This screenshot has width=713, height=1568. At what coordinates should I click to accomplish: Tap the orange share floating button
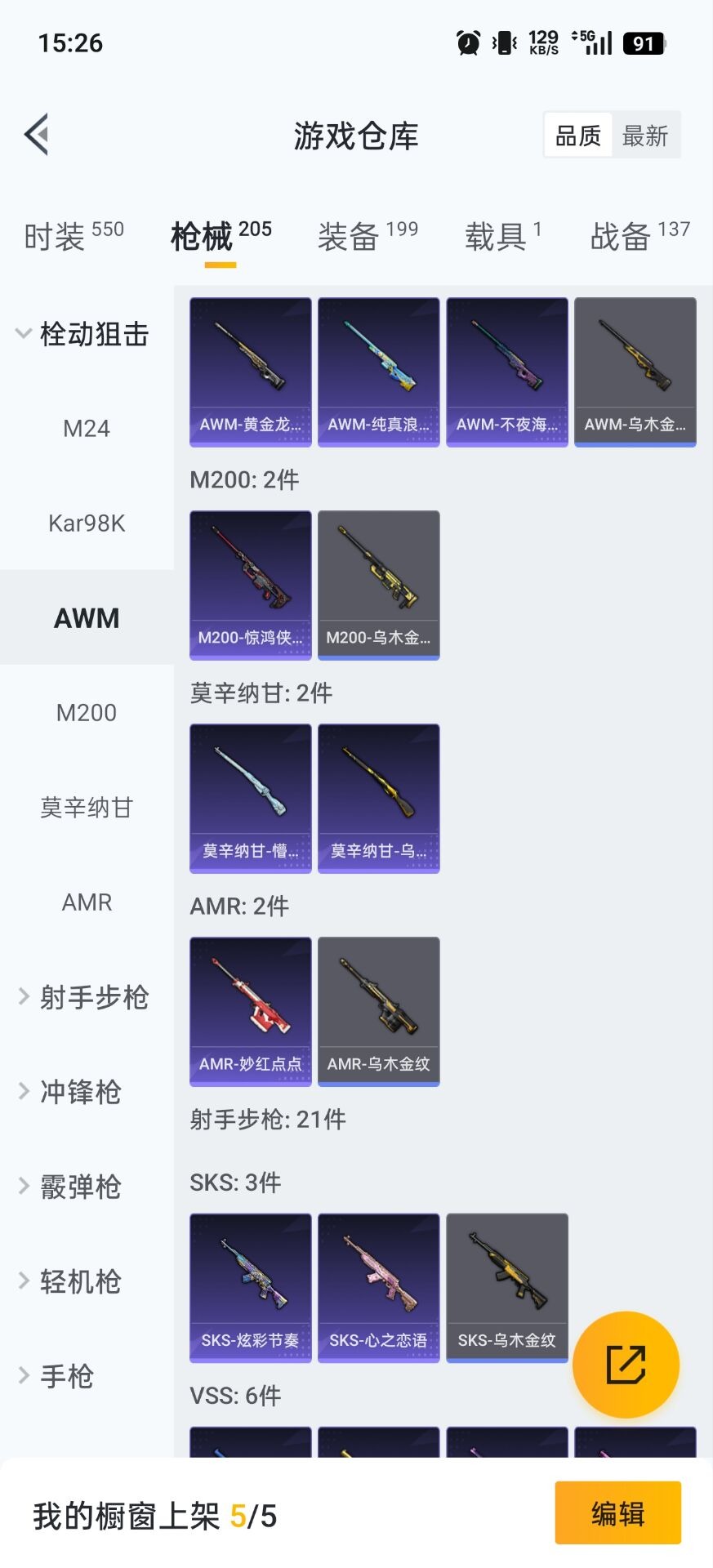click(x=626, y=1365)
